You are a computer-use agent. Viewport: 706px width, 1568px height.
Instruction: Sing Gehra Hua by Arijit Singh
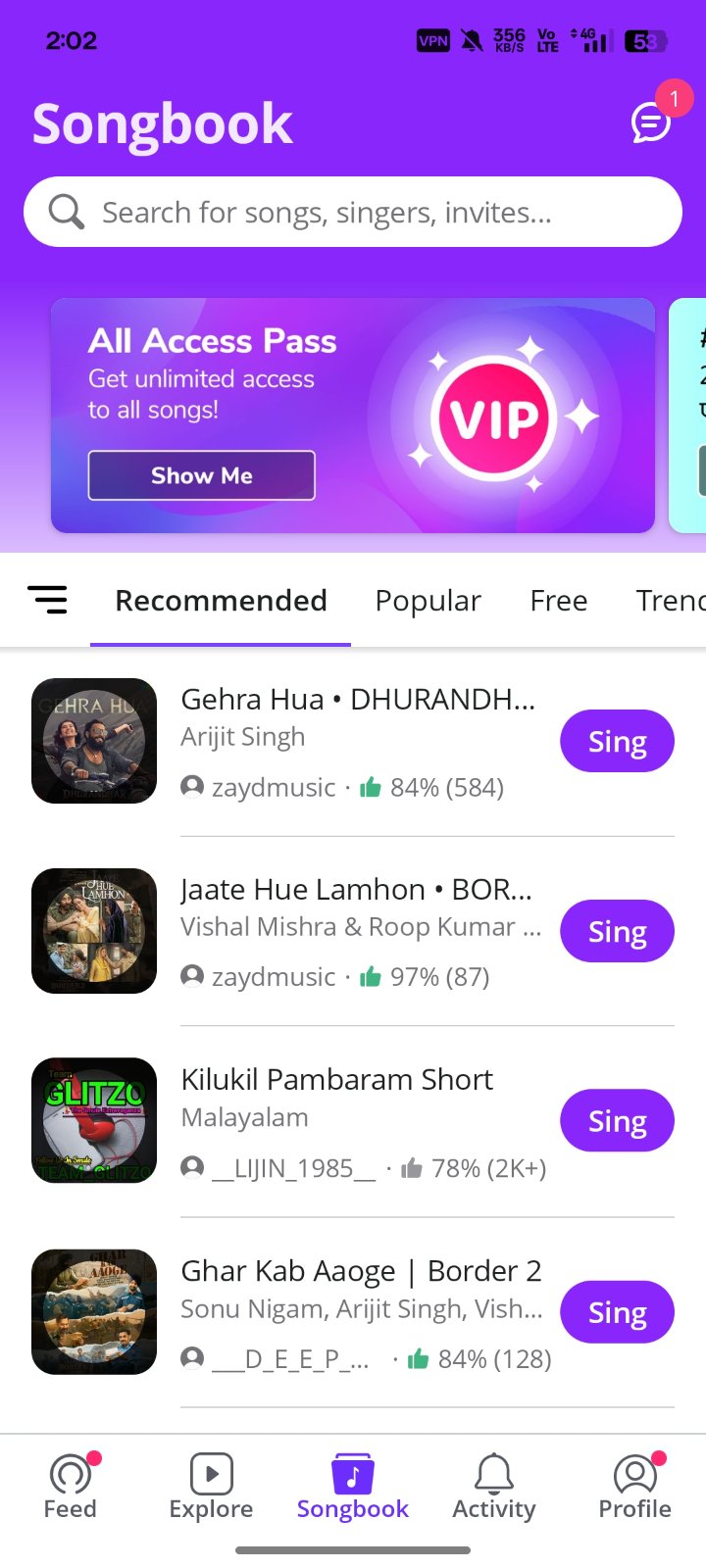tap(617, 742)
